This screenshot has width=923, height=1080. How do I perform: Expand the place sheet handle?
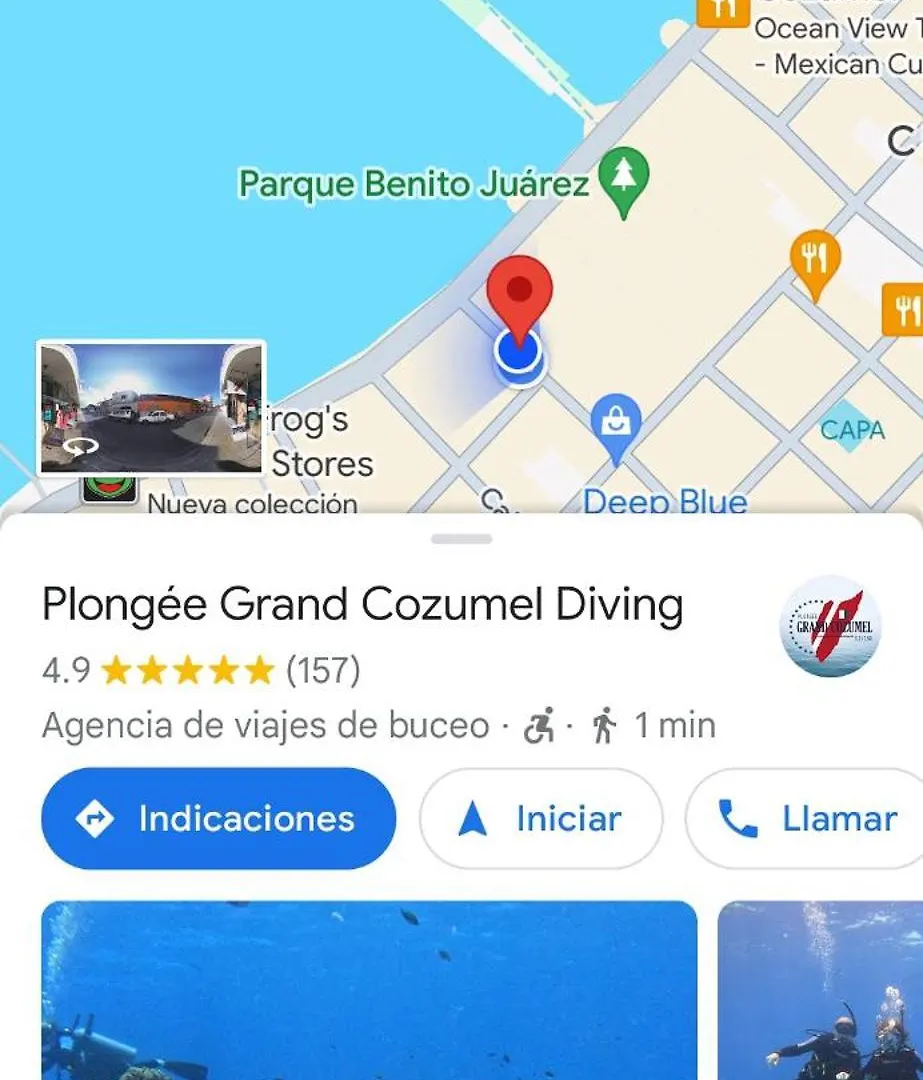click(462, 539)
